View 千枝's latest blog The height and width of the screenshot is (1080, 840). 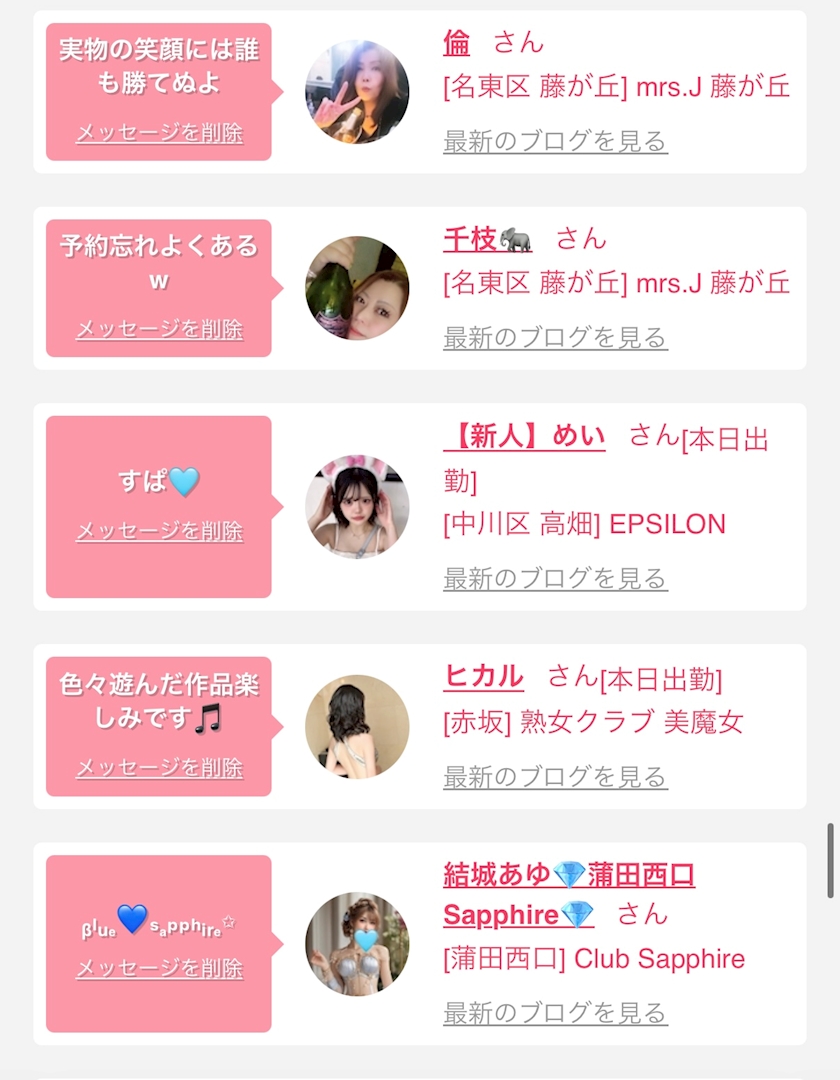(x=555, y=338)
